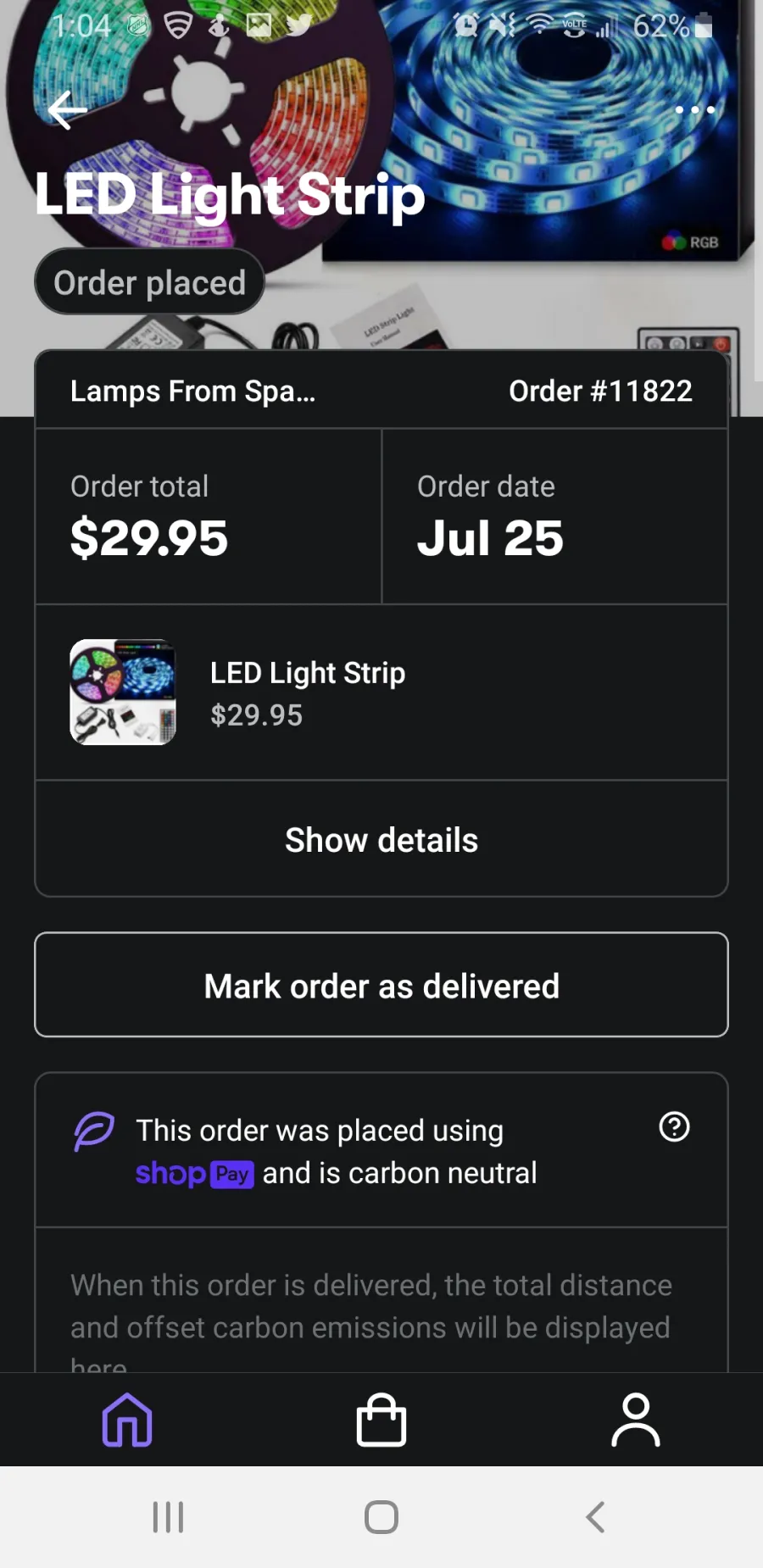The height and width of the screenshot is (1568, 763).
Task: Open the three-dot overflow menu
Action: point(694,110)
